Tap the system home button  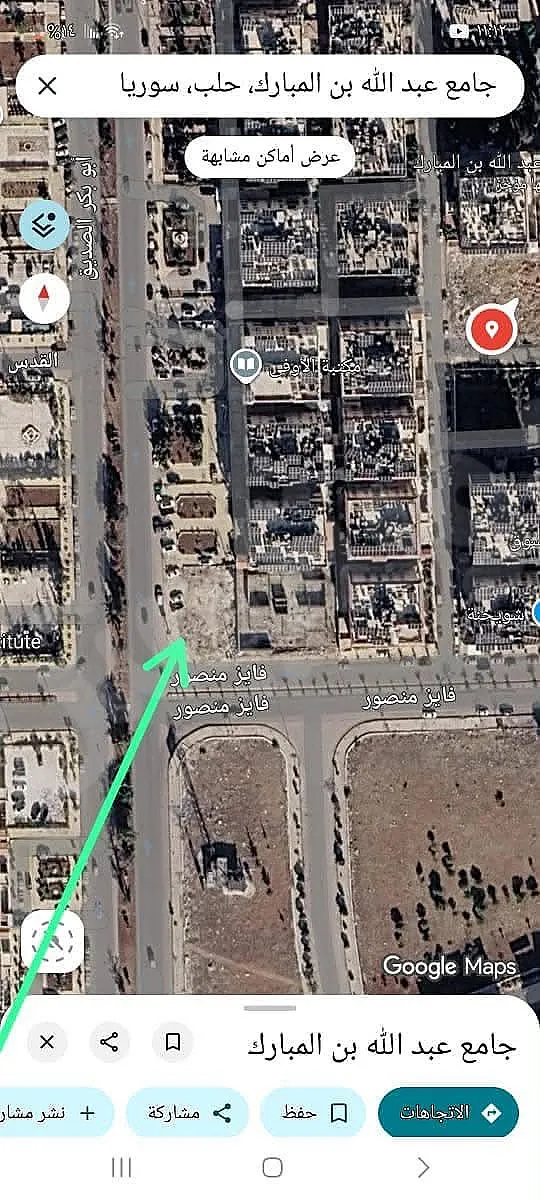pos(272,1167)
